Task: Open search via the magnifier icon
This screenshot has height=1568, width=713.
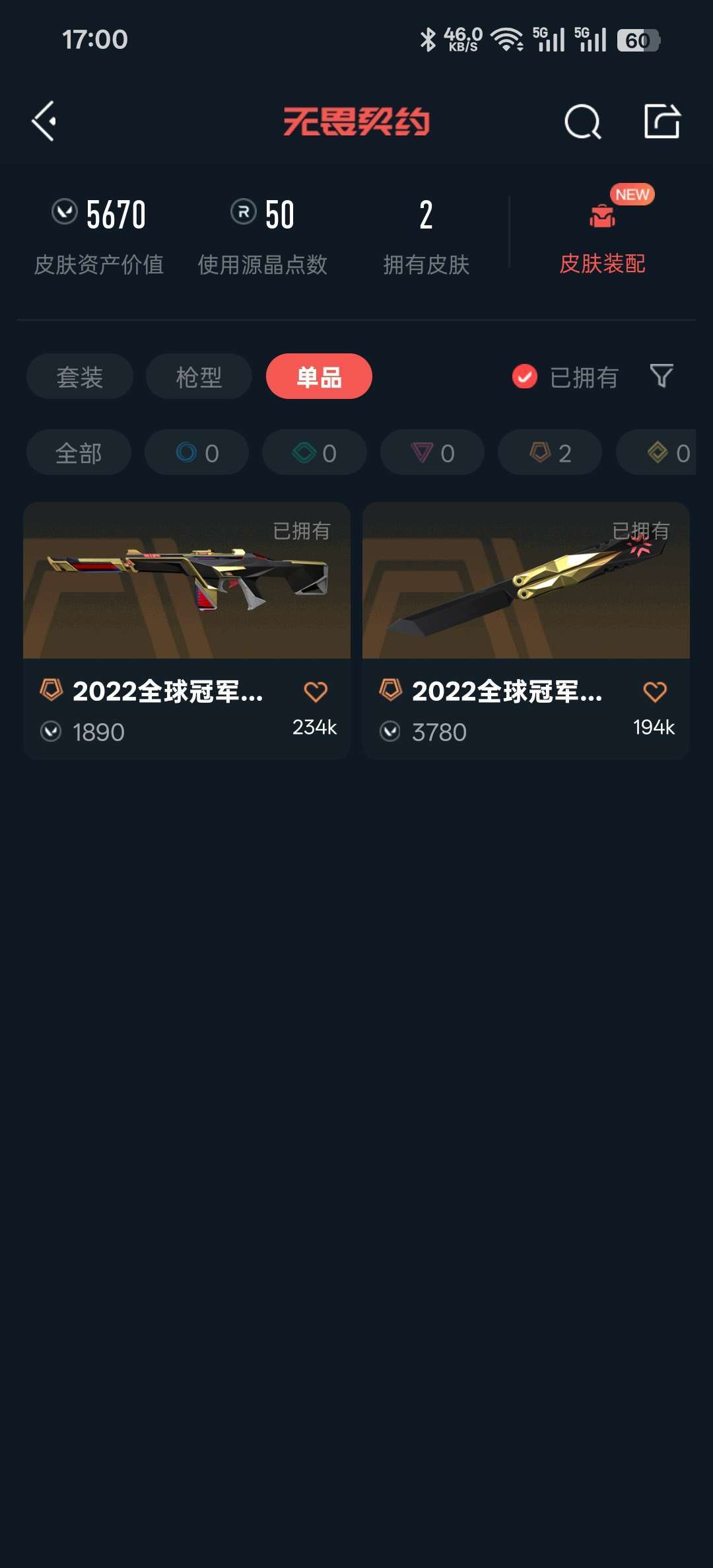Action: click(581, 122)
